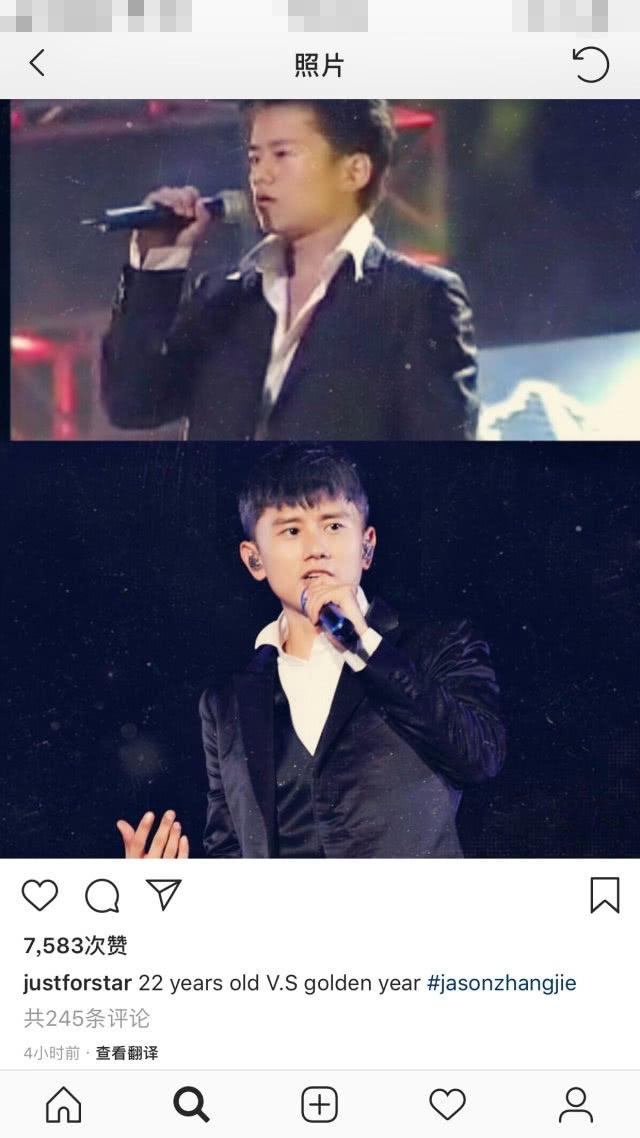View the list of 7,583 likes
The height and width of the screenshot is (1138, 640).
[x=75, y=946]
